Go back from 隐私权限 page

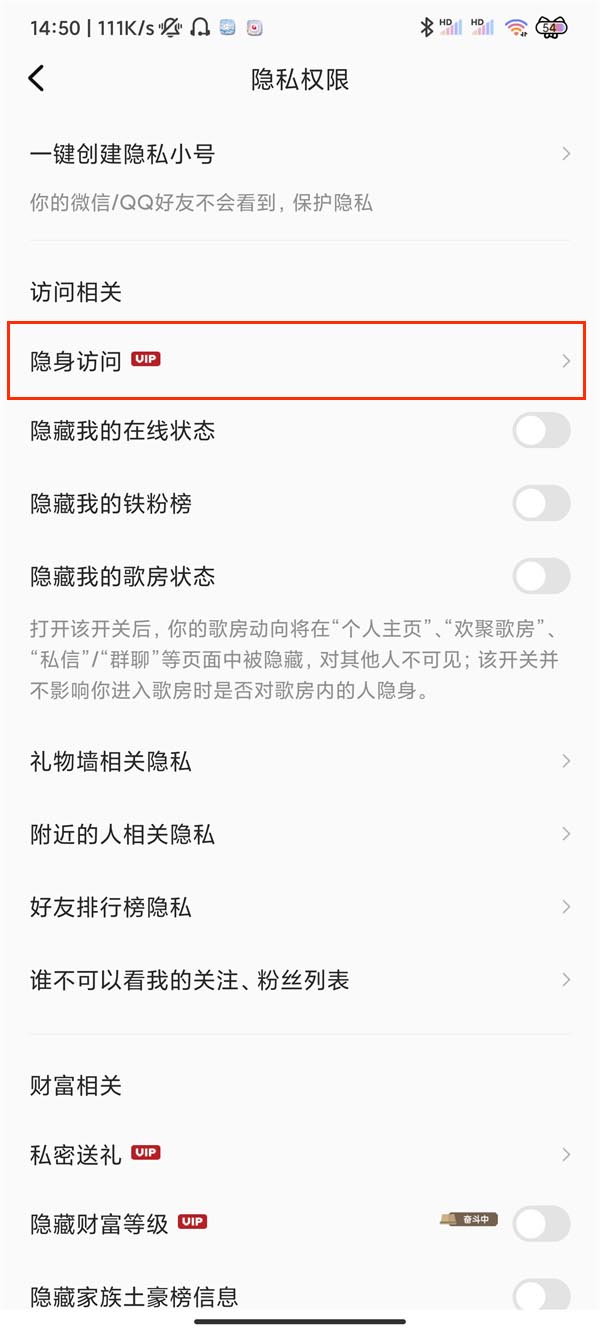click(37, 79)
